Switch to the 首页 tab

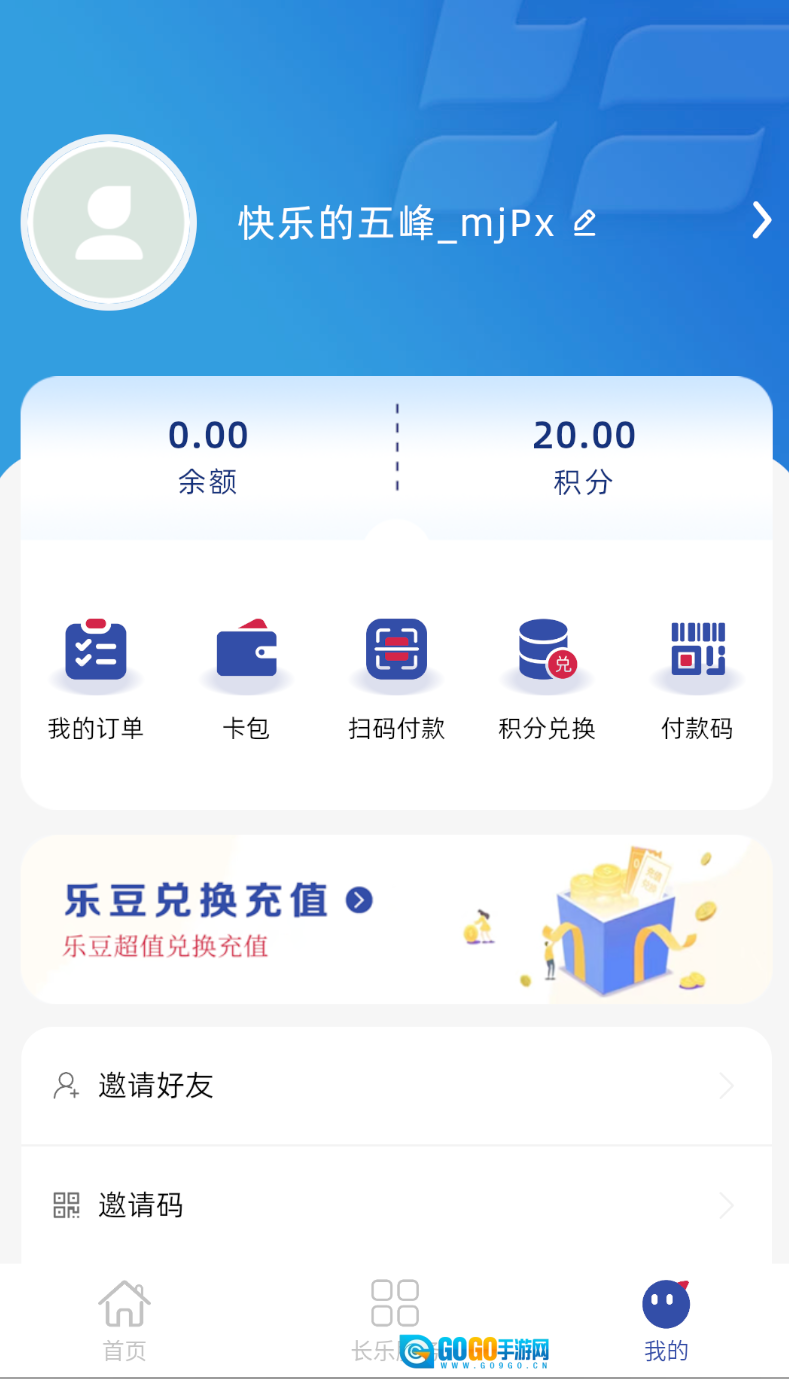pyautogui.click(x=124, y=1320)
